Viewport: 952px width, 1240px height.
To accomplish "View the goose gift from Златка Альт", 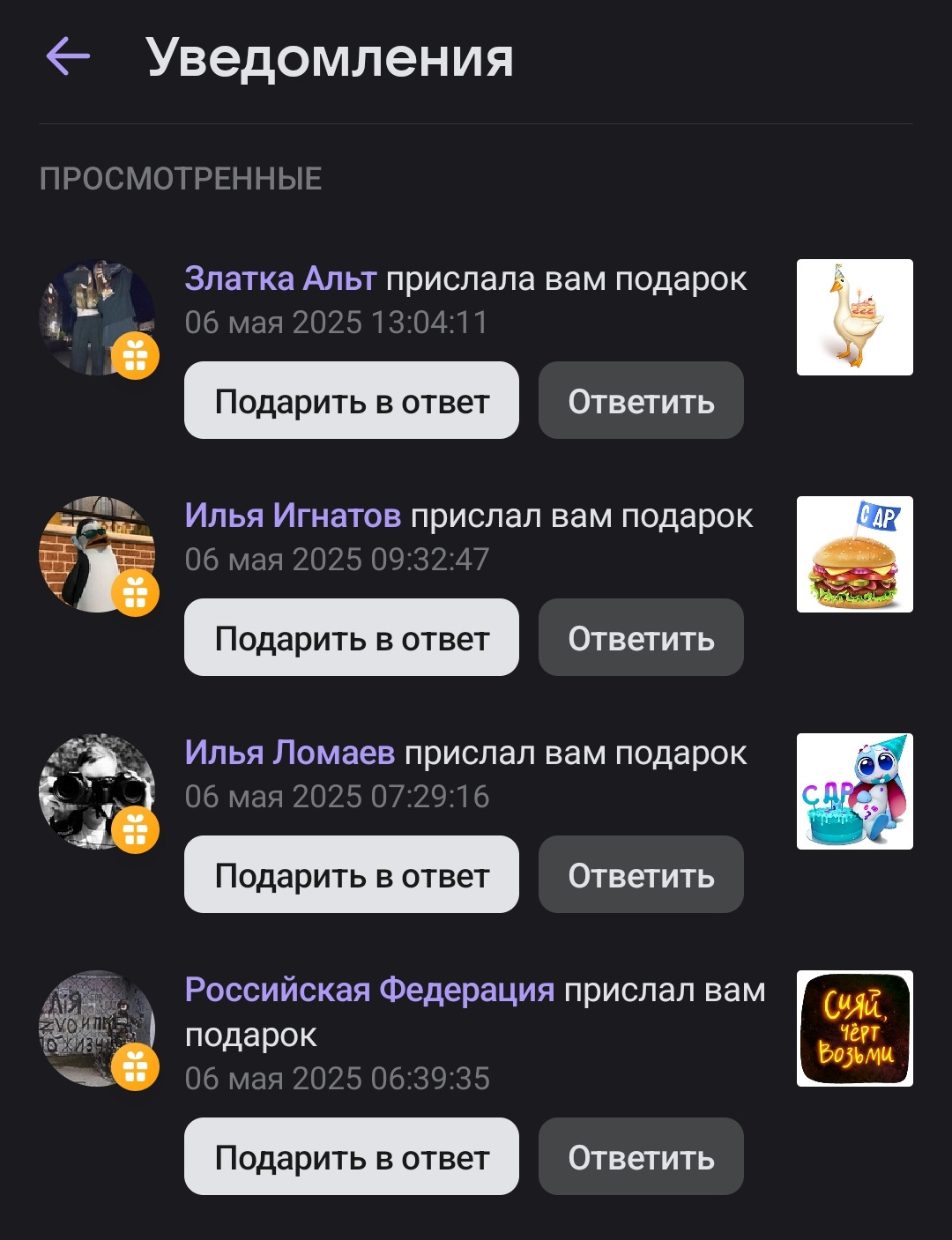I will [854, 317].
